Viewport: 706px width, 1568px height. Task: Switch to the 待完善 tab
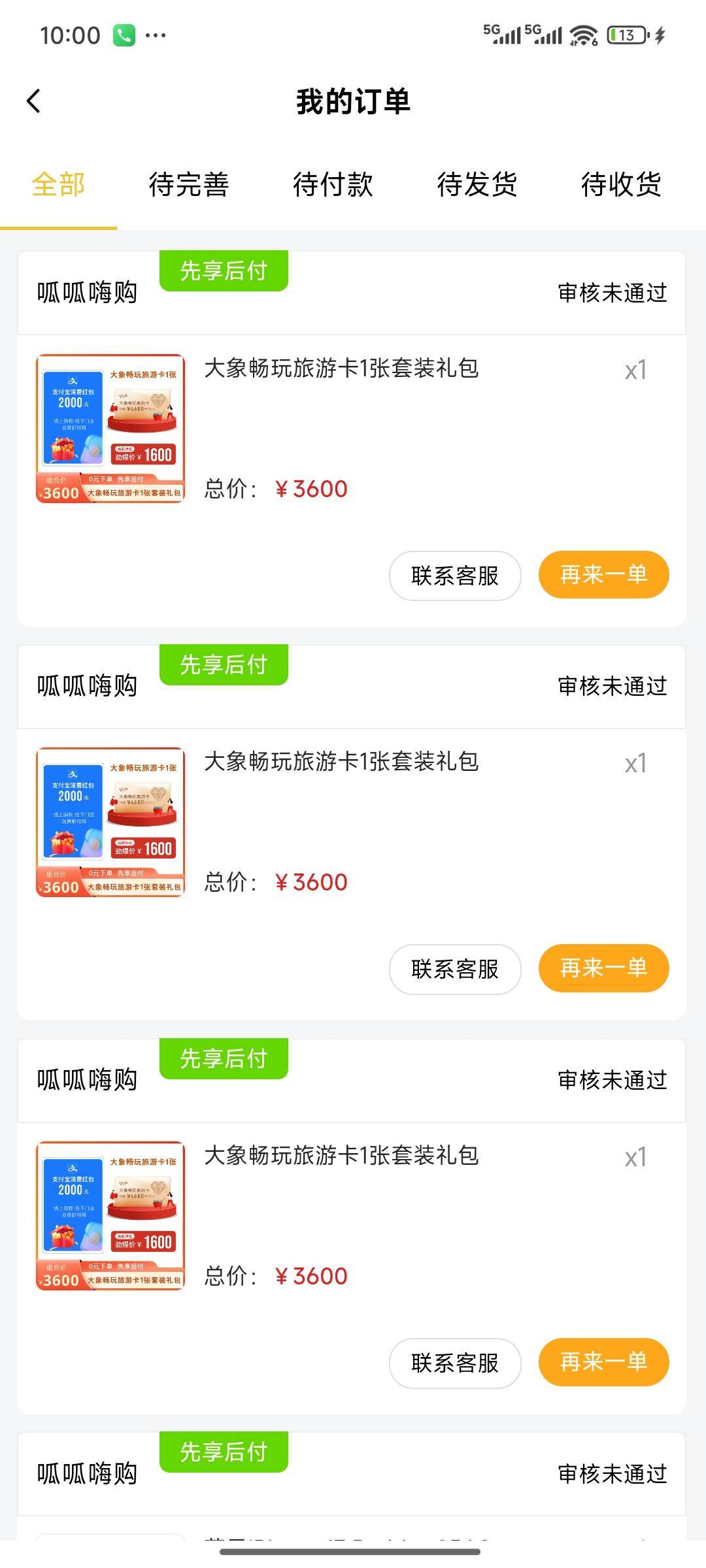tap(188, 184)
